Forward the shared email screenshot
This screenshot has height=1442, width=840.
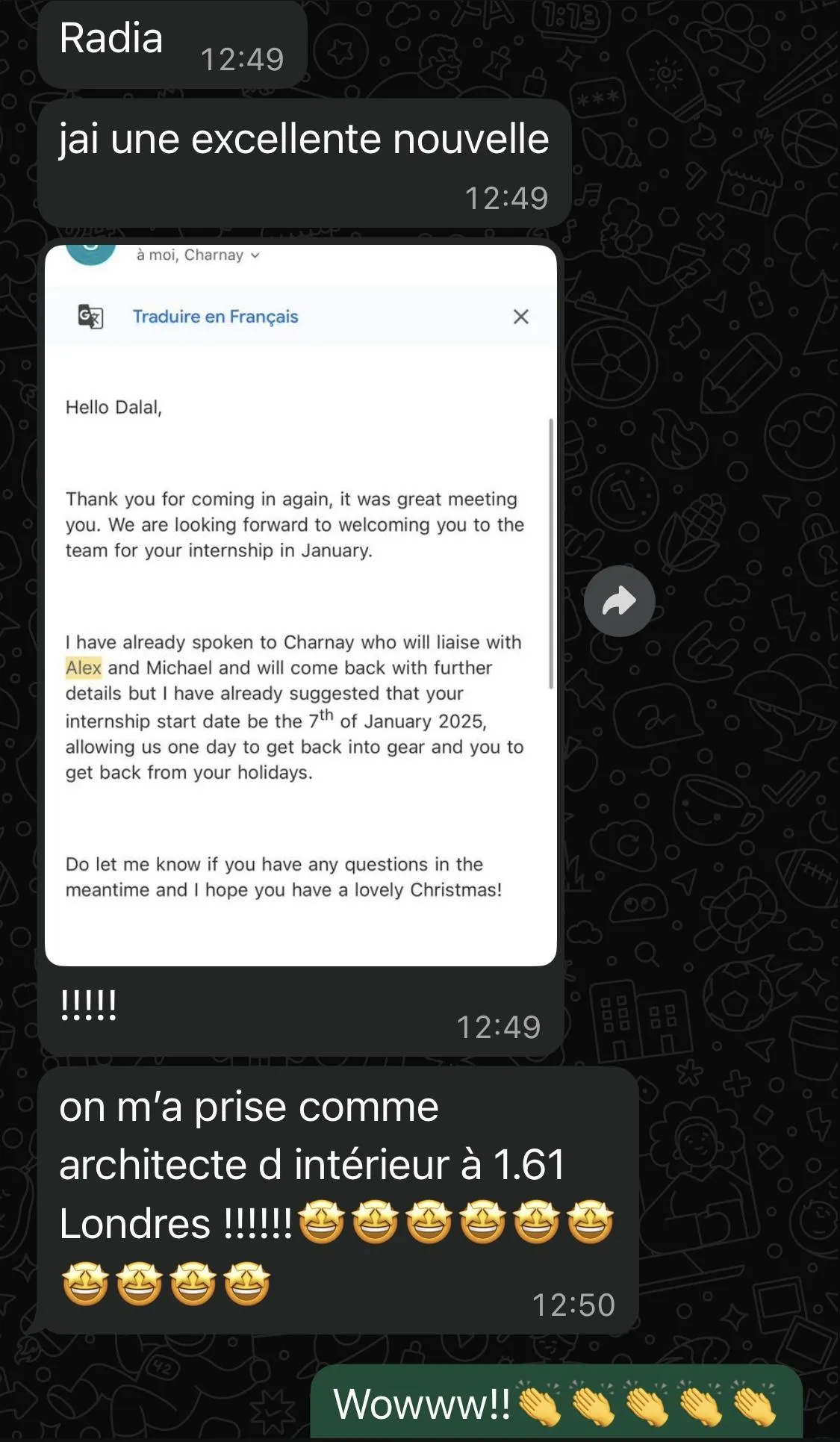tap(619, 601)
